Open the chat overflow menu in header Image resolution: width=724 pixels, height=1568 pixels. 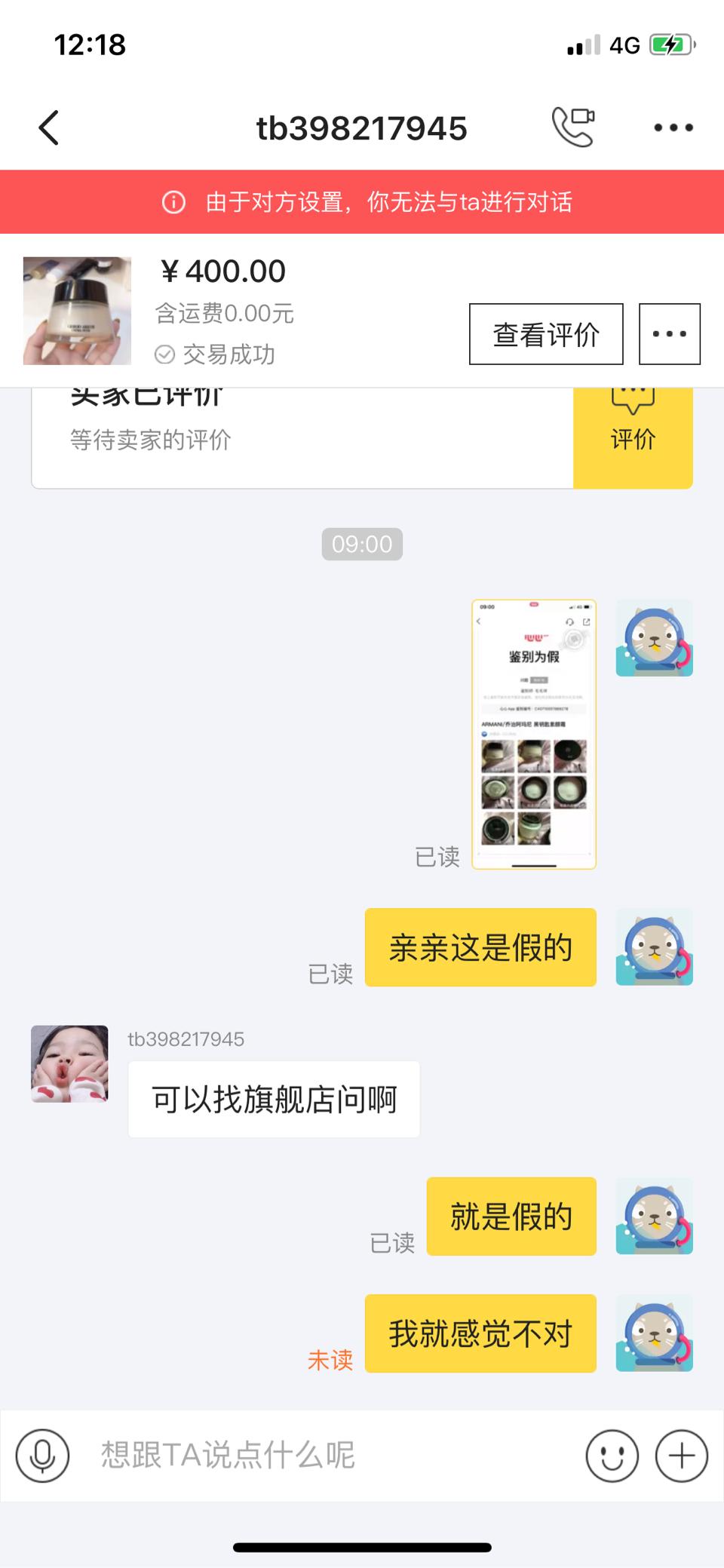click(x=673, y=127)
